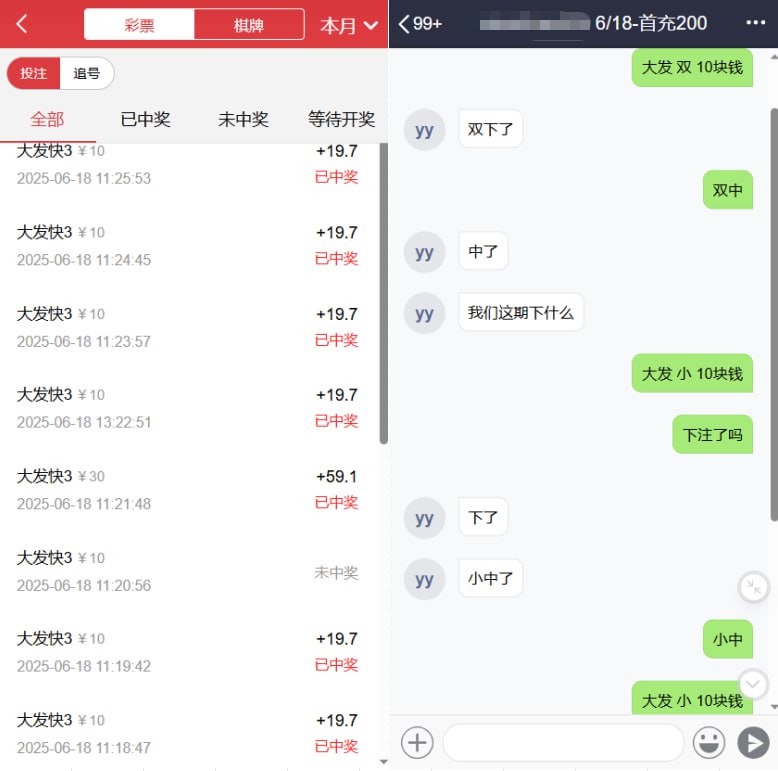The image size is (778, 771).
Task: Focus the chat message input field
Action: [563, 742]
